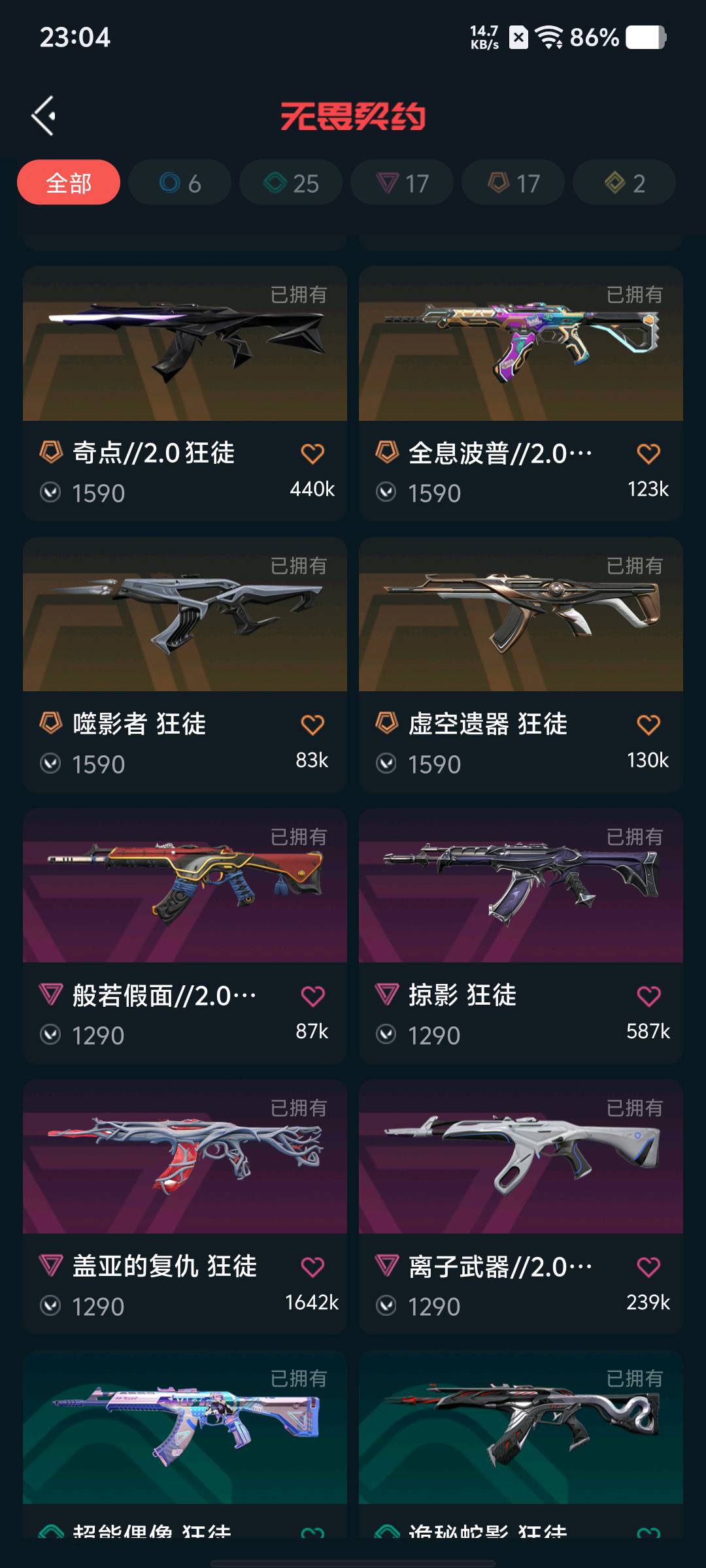This screenshot has height=1568, width=706.
Task: Switch to the yellow-diamond tier tab with 2
Action: (x=624, y=183)
